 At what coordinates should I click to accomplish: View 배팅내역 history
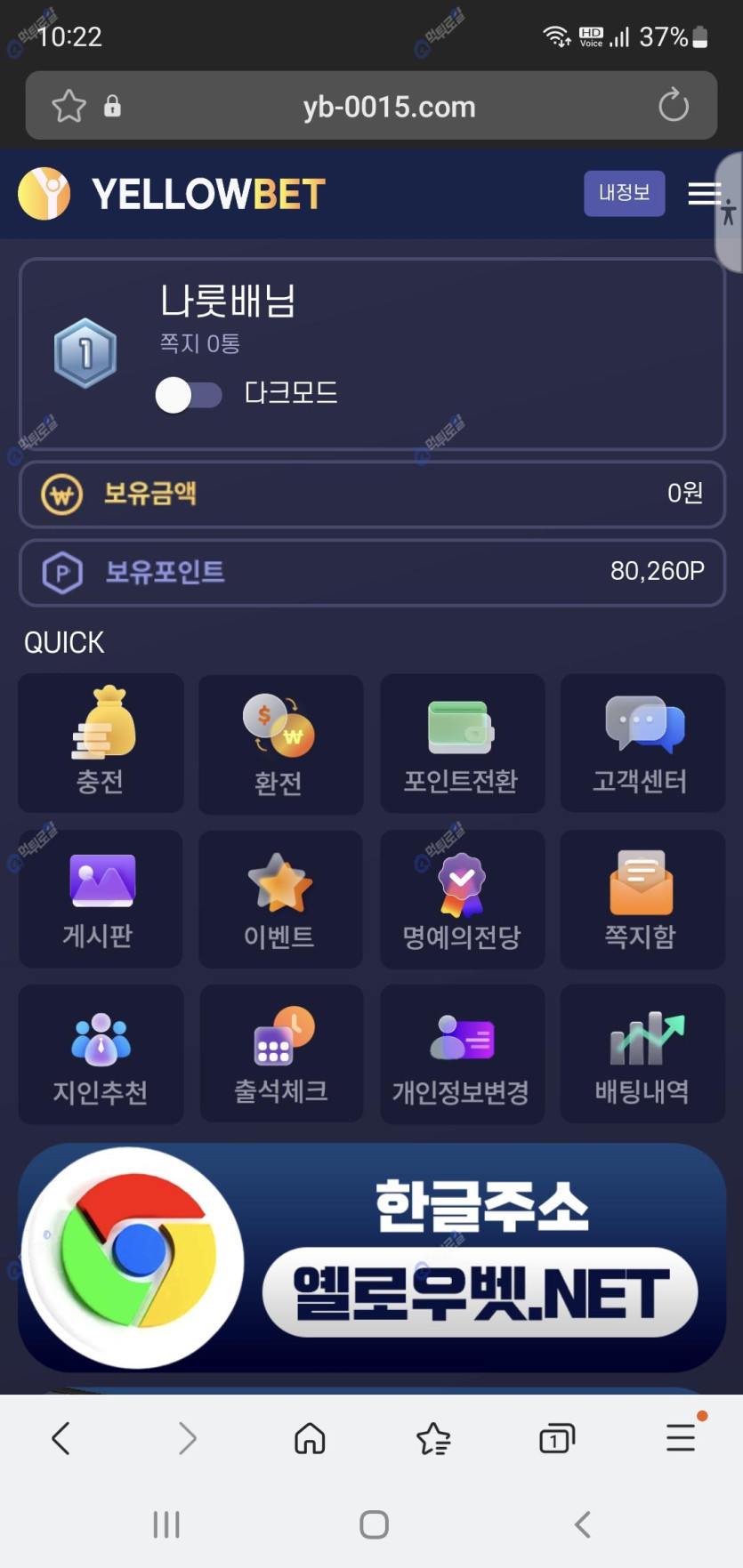642,1054
